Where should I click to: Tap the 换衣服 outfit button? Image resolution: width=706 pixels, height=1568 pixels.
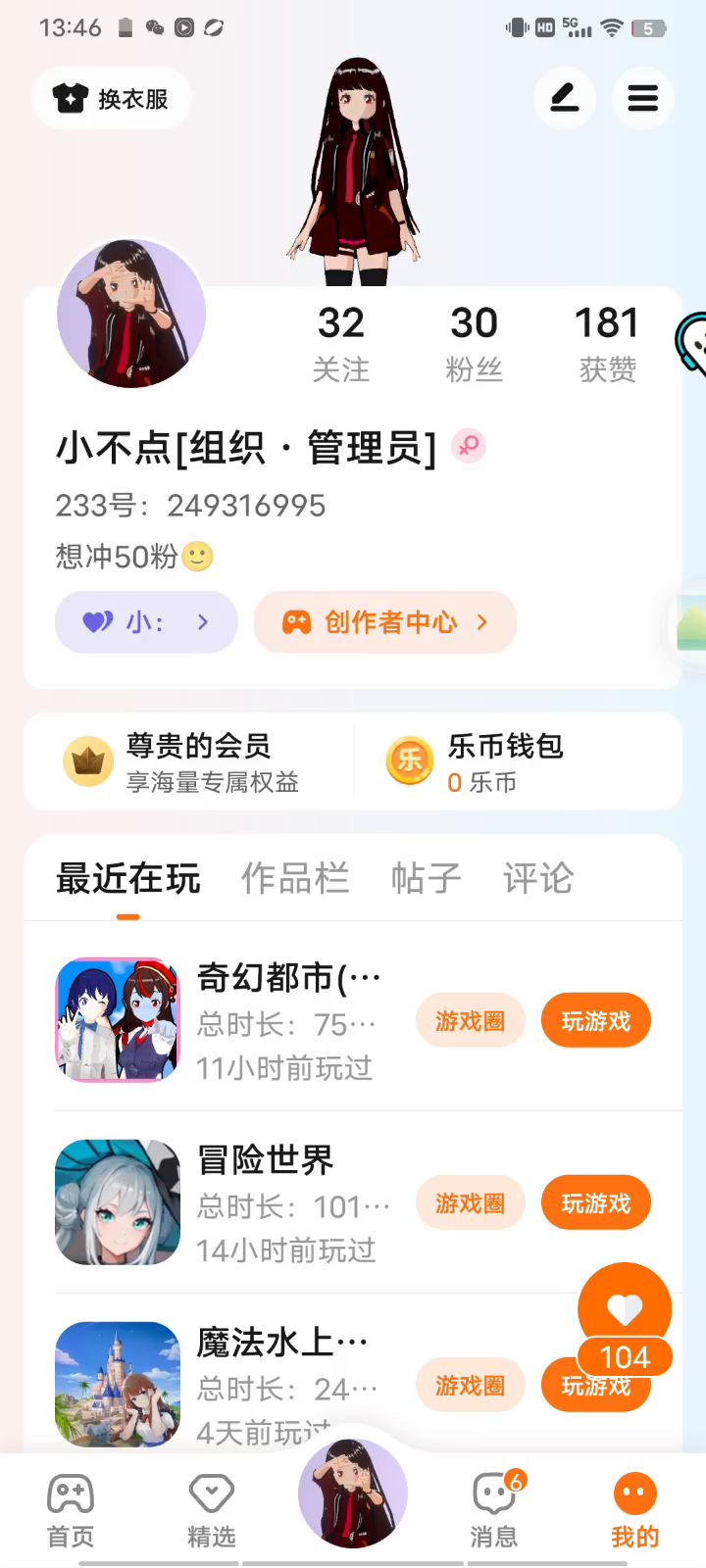(112, 99)
